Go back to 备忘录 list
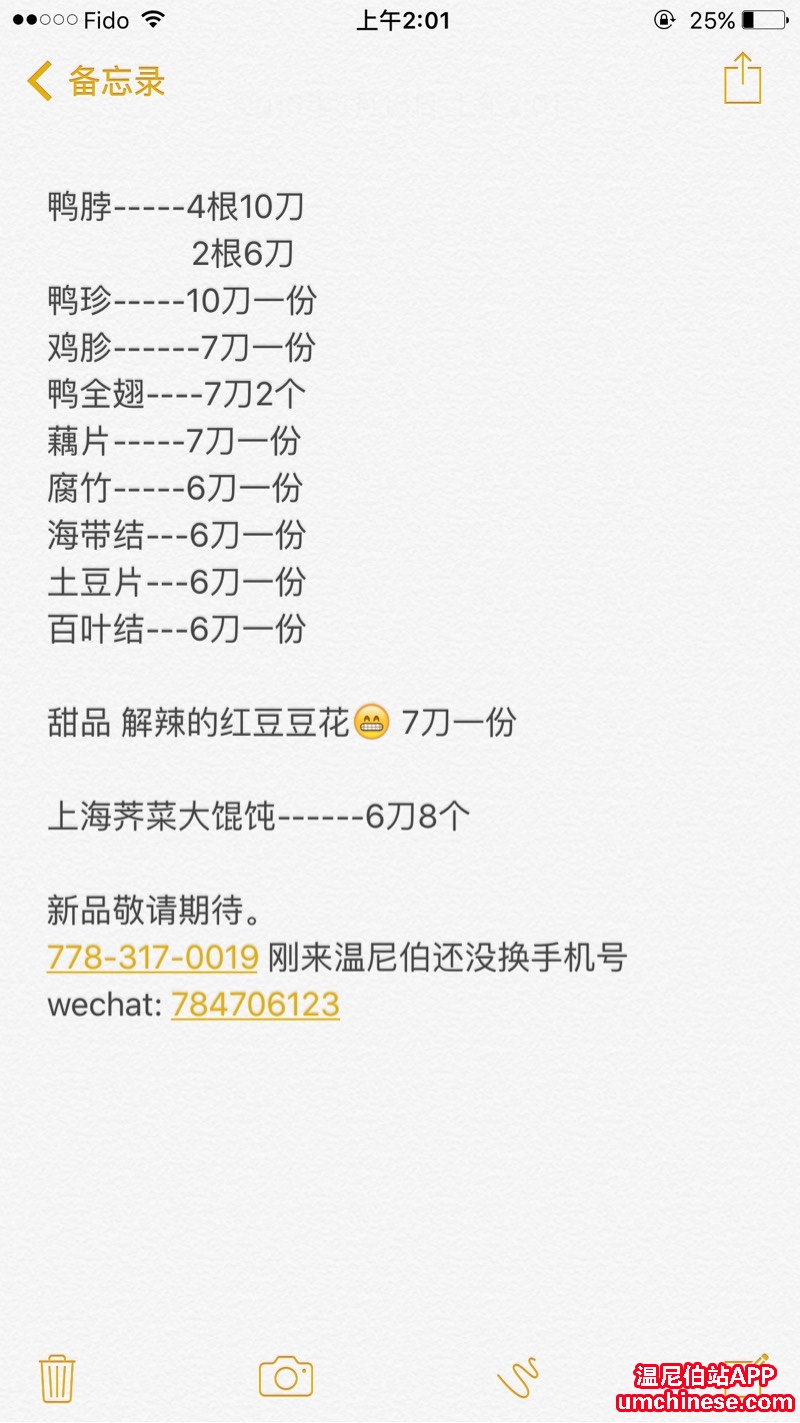800x1423 pixels. pos(96,81)
